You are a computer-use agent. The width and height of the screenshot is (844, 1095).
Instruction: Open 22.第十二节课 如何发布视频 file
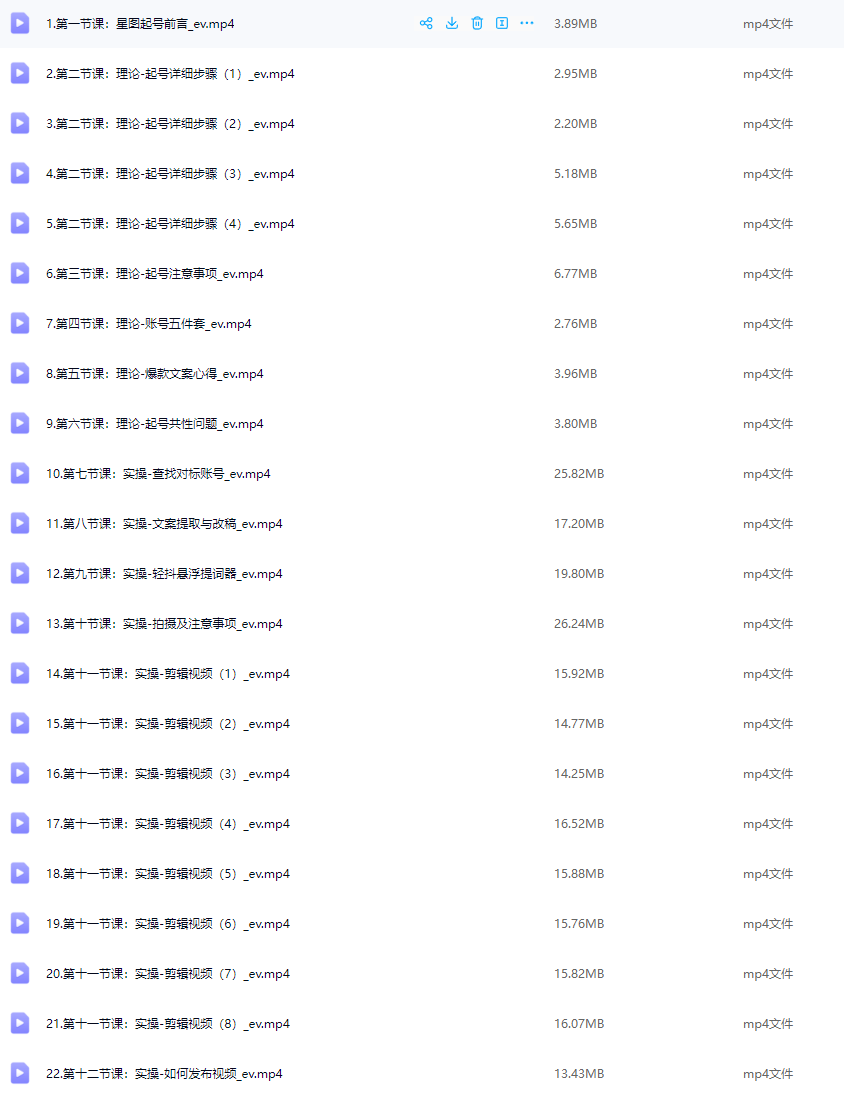tap(164, 1074)
